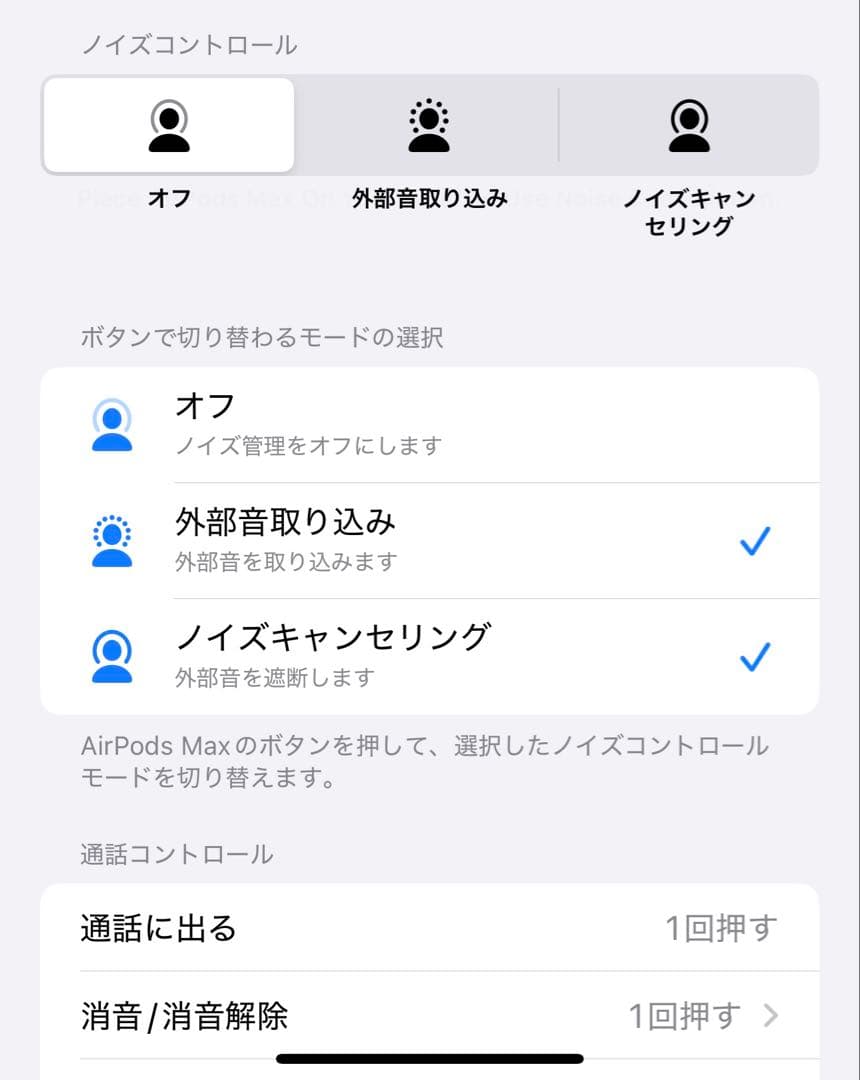The image size is (860, 1080).
Task: Click the blue noise cancellation icon
Action: pos(112,655)
